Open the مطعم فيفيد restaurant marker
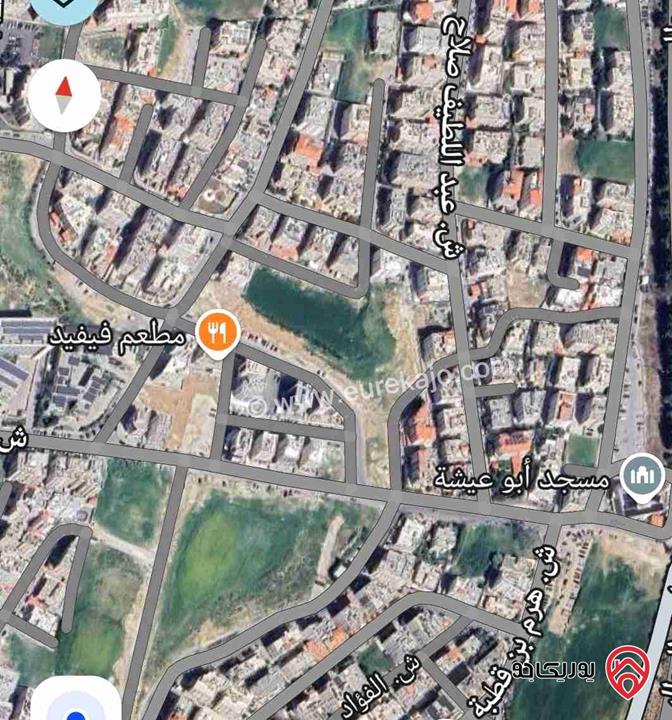Image resolution: width=672 pixels, height=720 pixels. coord(216,334)
